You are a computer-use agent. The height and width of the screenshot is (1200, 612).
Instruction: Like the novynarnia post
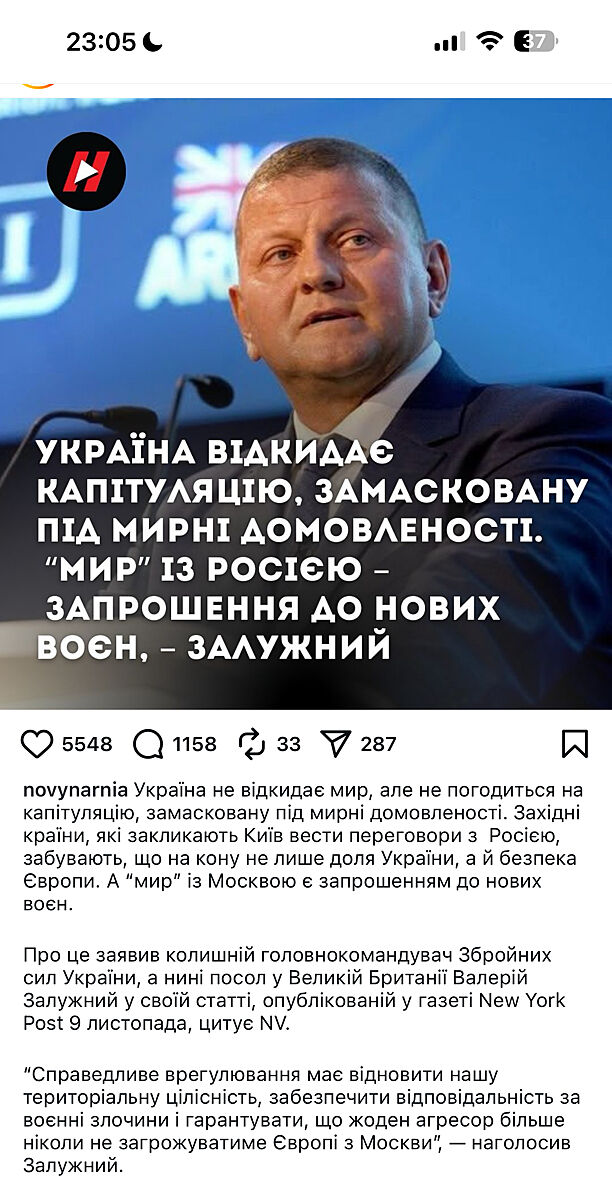[37, 744]
